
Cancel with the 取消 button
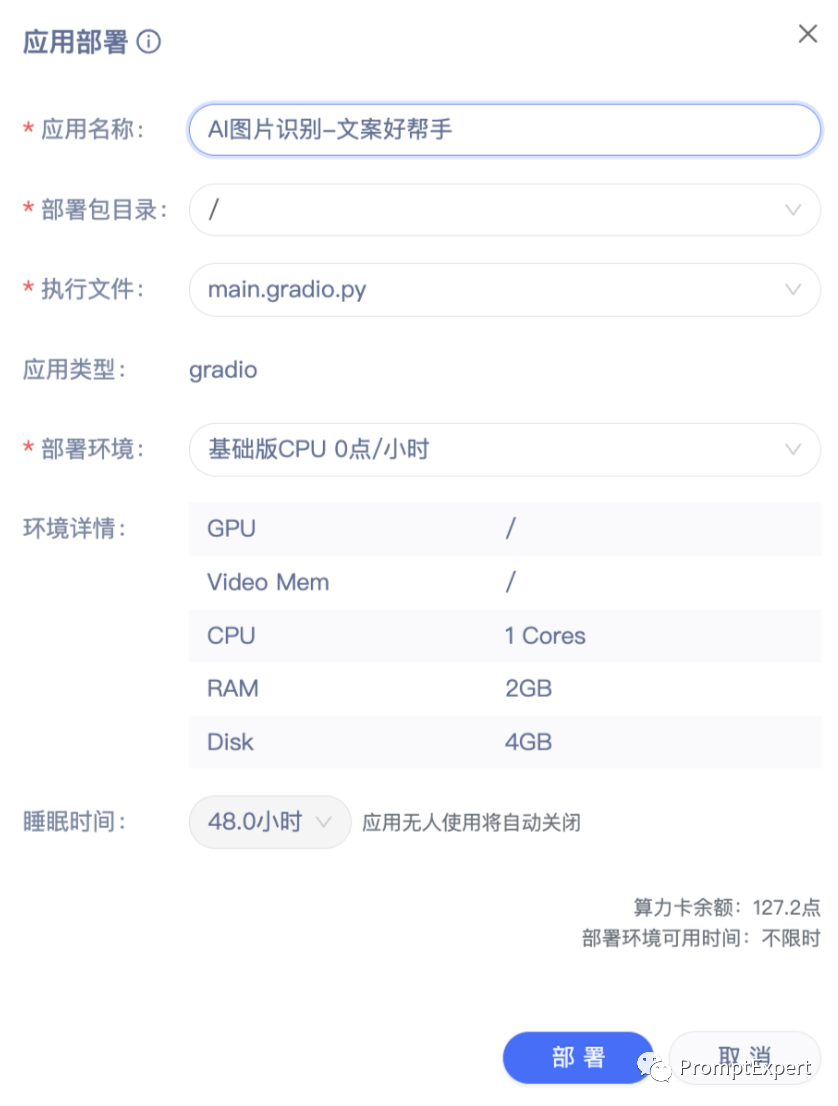click(x=744, y=1058)
